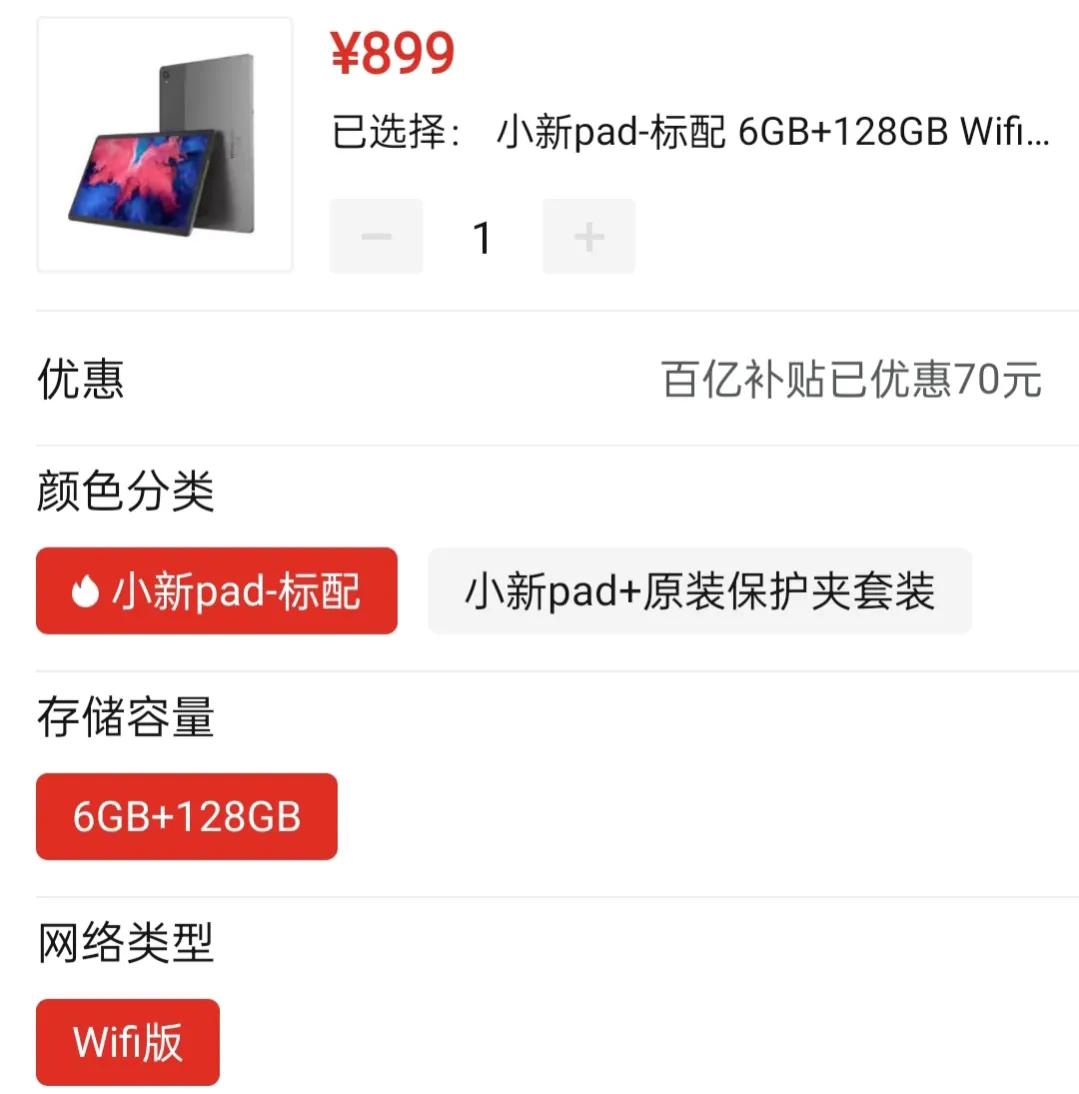Click the 颜色分类 section header
The height and width of the screenshot is (1094, 1079).
[x=124, y=492]
